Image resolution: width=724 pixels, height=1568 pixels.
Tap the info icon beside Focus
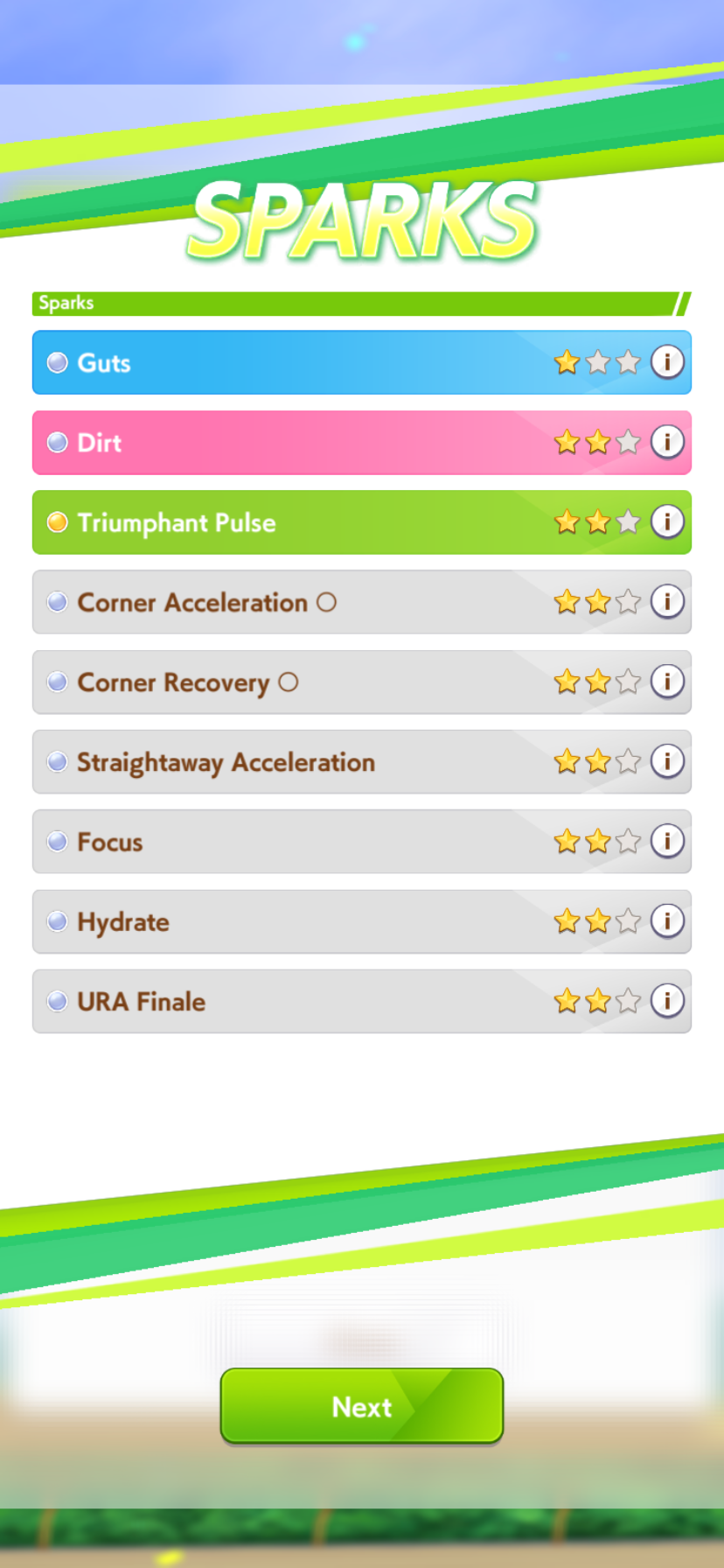[667, 841]
